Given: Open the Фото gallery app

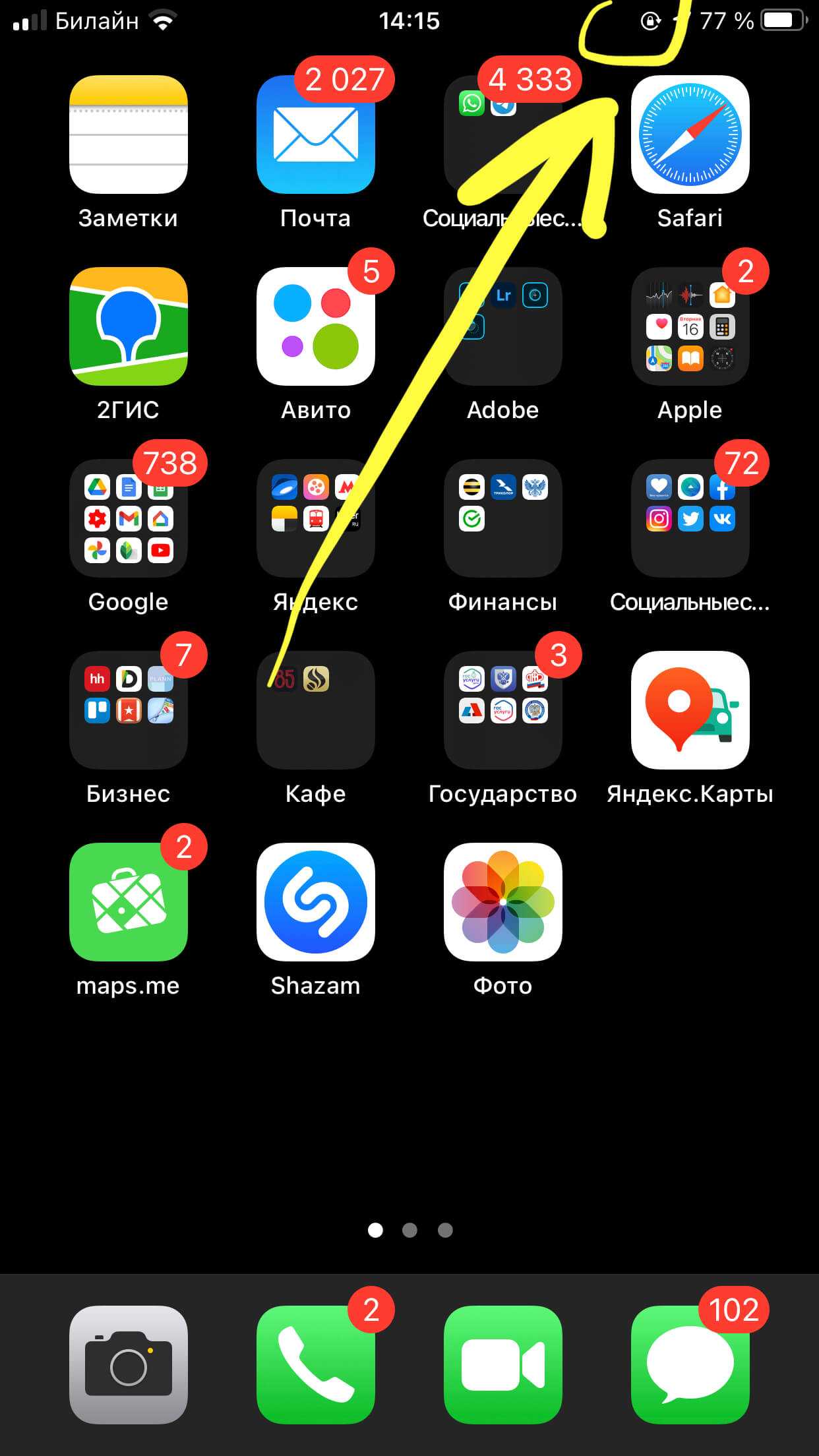Looking at the screenshot, I should click(502, 902).
